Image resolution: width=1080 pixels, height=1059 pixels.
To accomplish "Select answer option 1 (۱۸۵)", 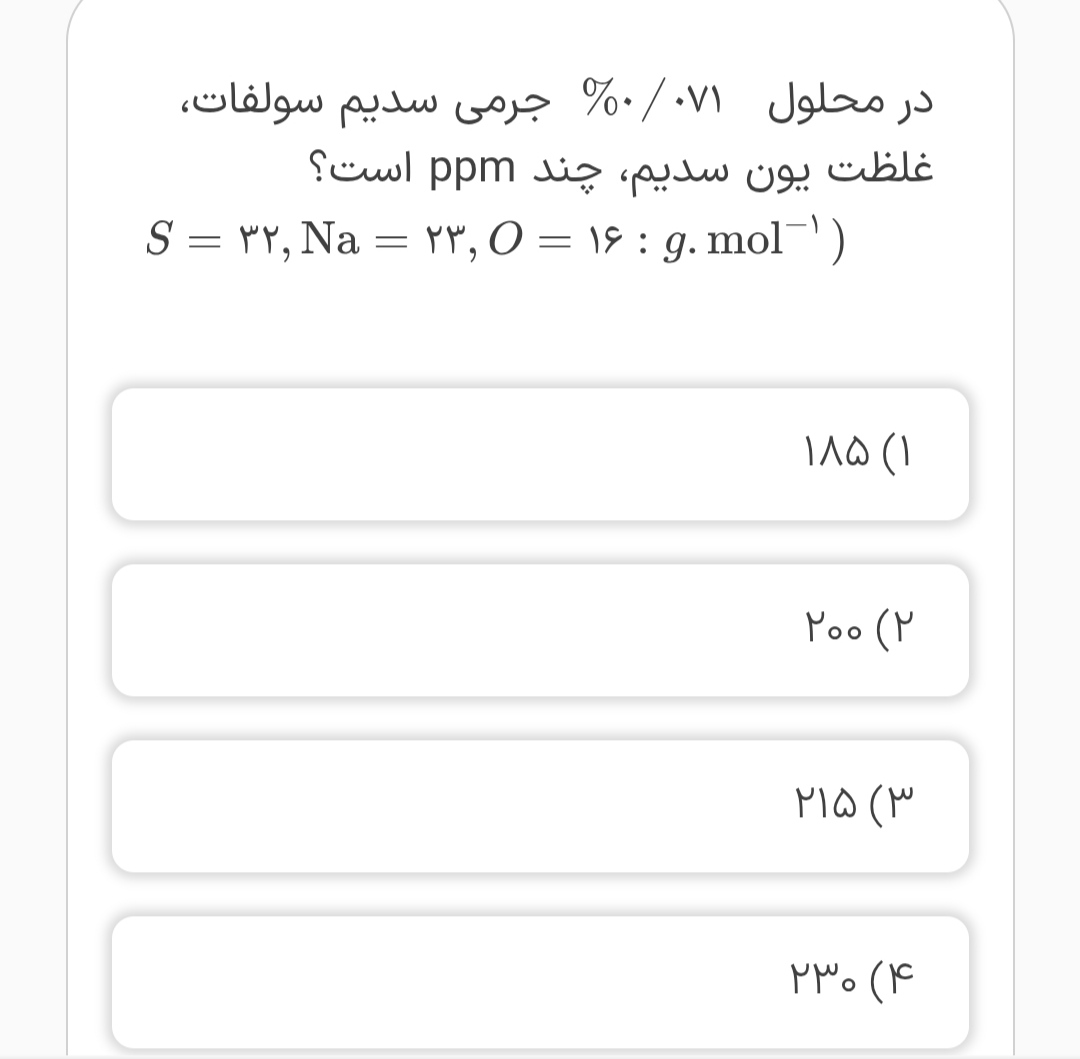I will 540,455.
